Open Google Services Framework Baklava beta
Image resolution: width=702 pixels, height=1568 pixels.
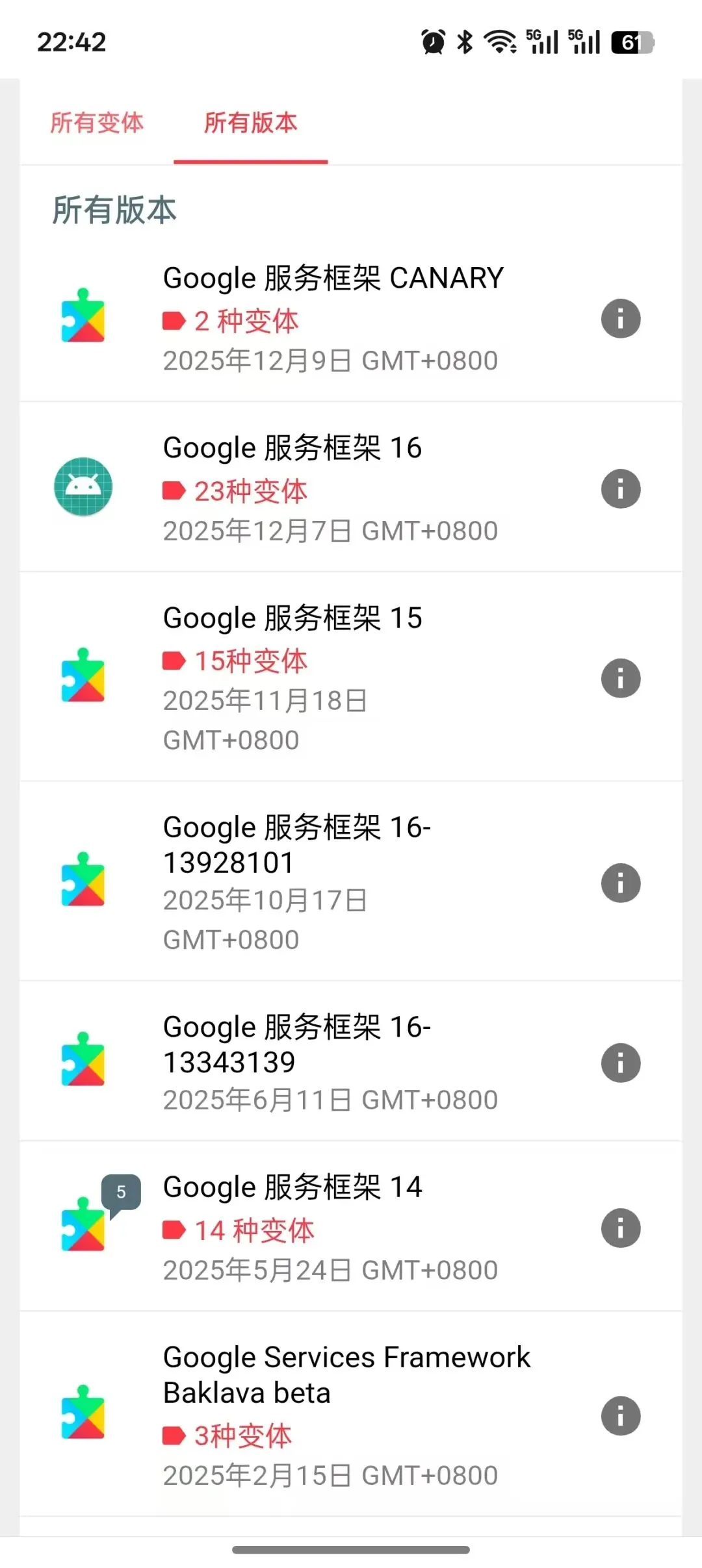[346, 1375]
